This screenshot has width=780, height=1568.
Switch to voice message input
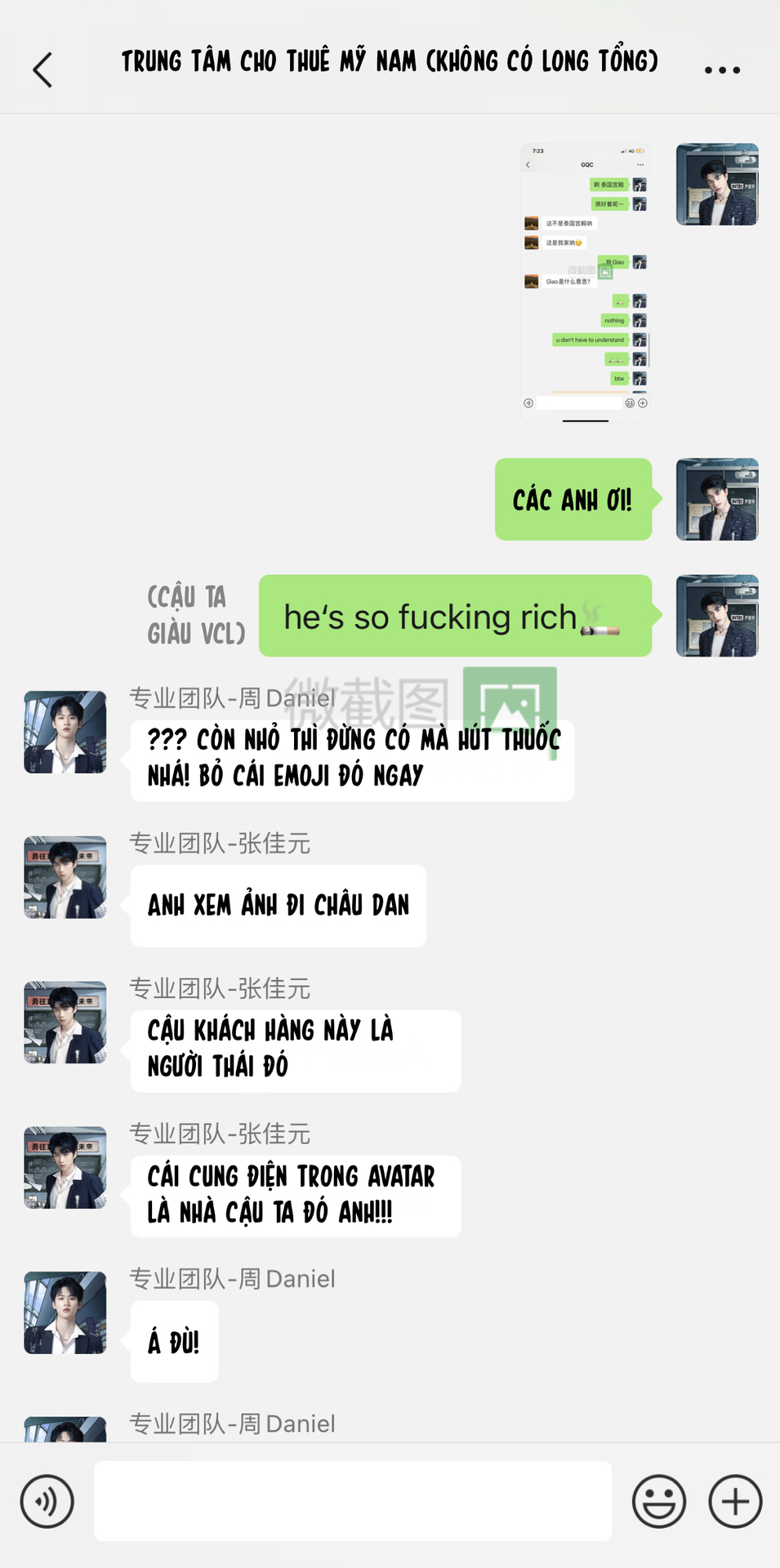(x=47, y=1501)
